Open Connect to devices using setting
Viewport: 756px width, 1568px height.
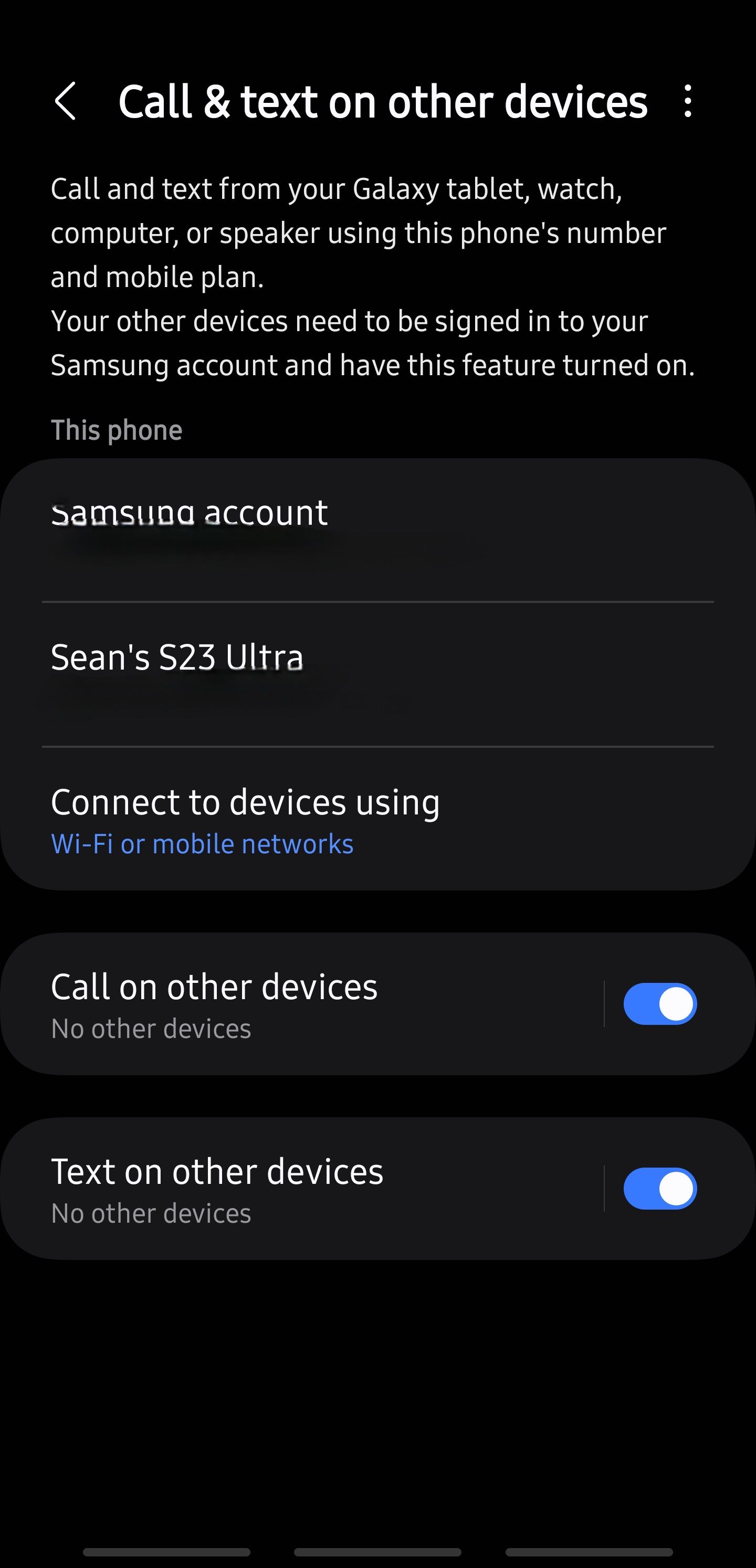coord(377,819)
